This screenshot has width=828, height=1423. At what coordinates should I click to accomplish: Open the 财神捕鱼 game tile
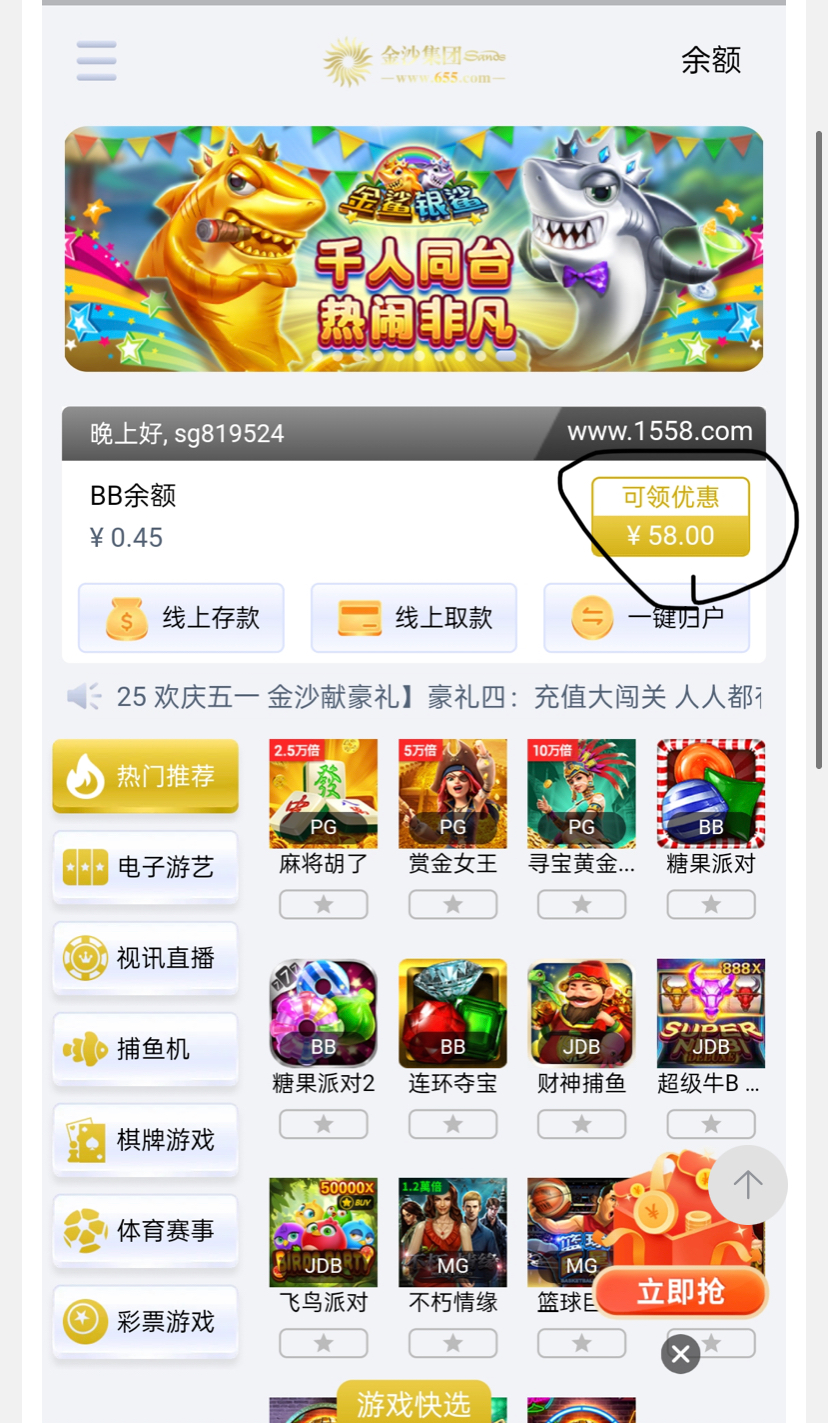pos(581,1014)
